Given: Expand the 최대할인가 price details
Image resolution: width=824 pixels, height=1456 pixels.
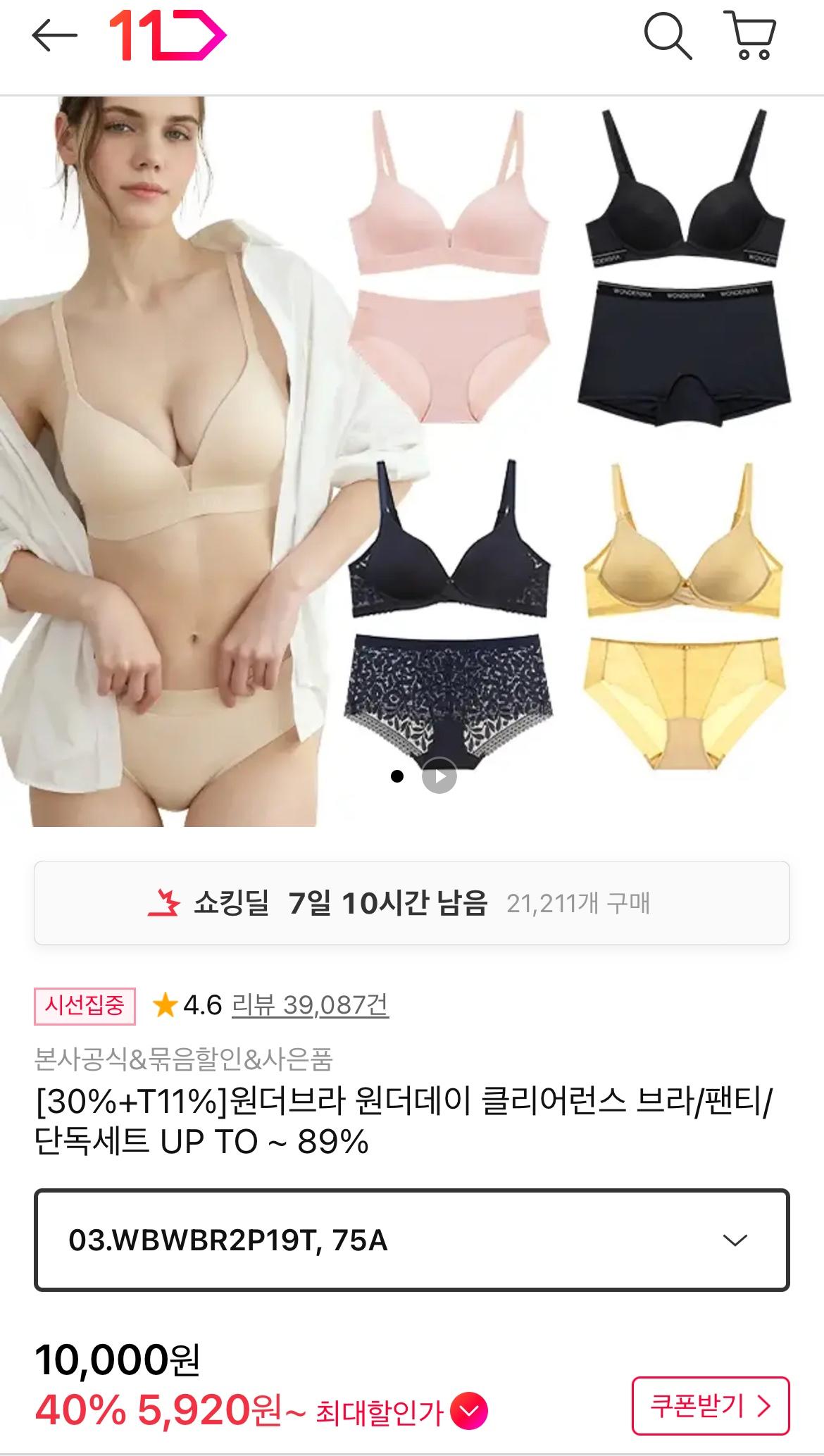Looking at the screenshot, I should (x=469, y=1412).
